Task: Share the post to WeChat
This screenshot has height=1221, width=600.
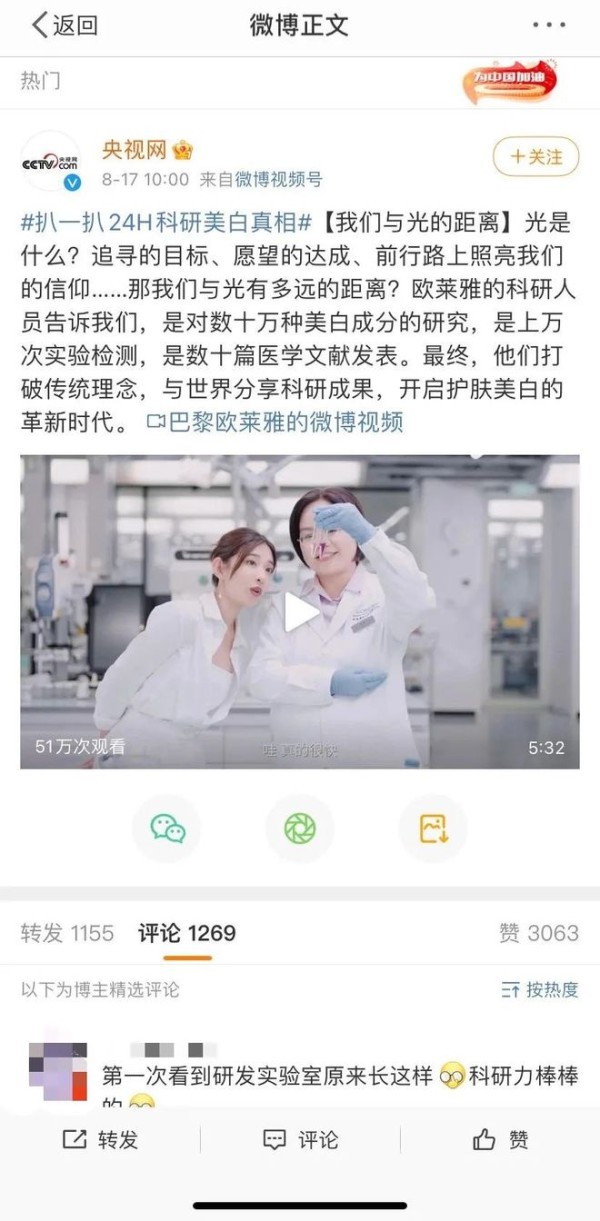Action: pyautogui.click(x=167, y=828)
